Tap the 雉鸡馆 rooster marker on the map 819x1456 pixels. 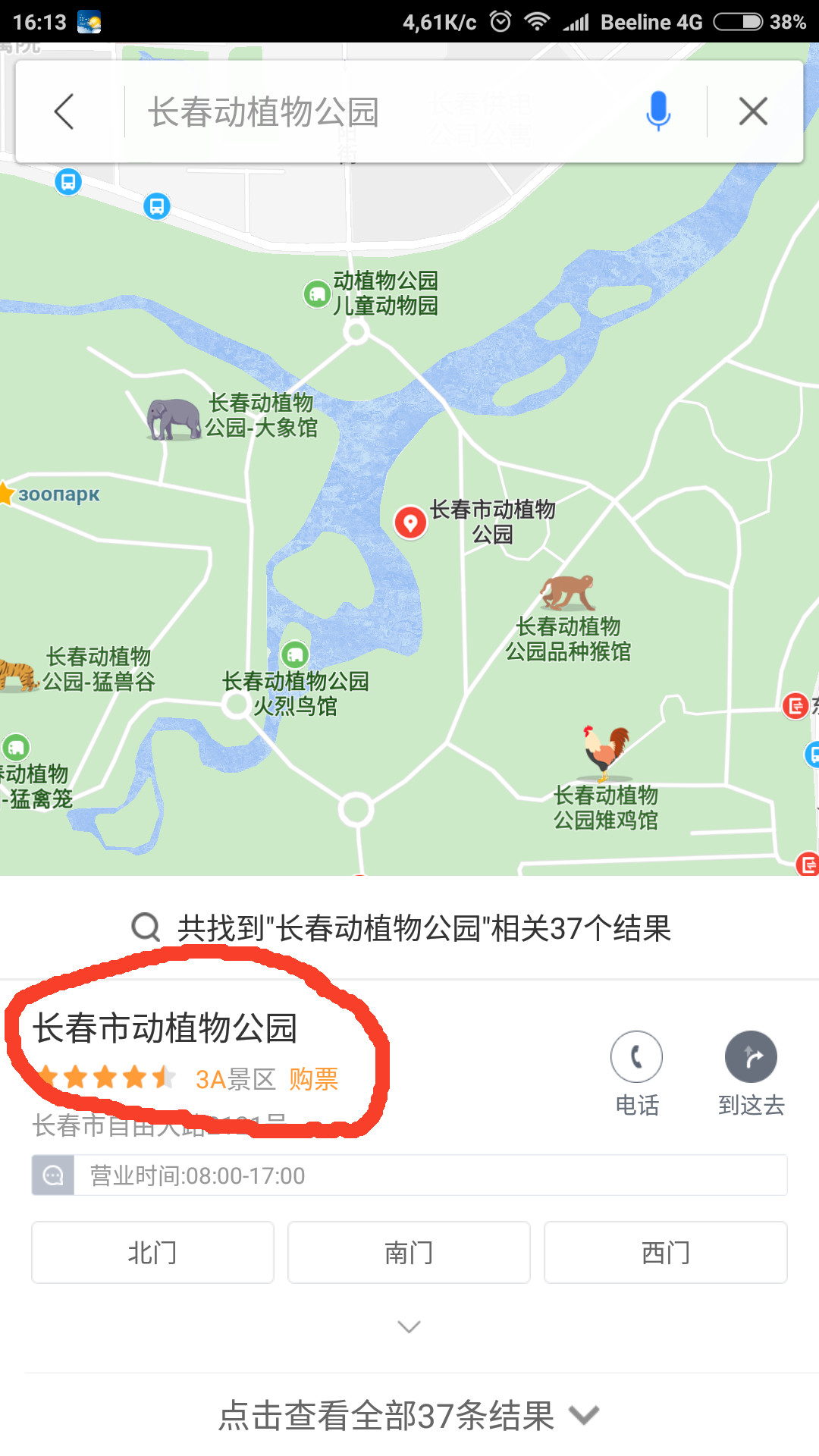tap(605, 752)
